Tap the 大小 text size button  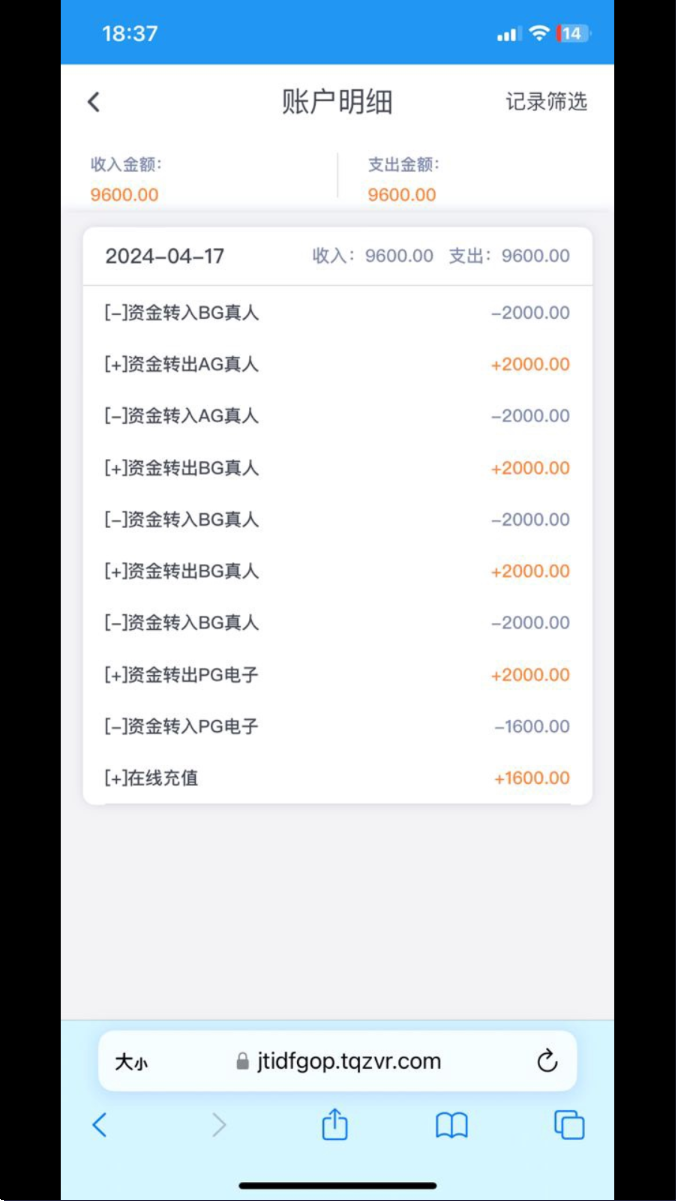click(131, 1062)
